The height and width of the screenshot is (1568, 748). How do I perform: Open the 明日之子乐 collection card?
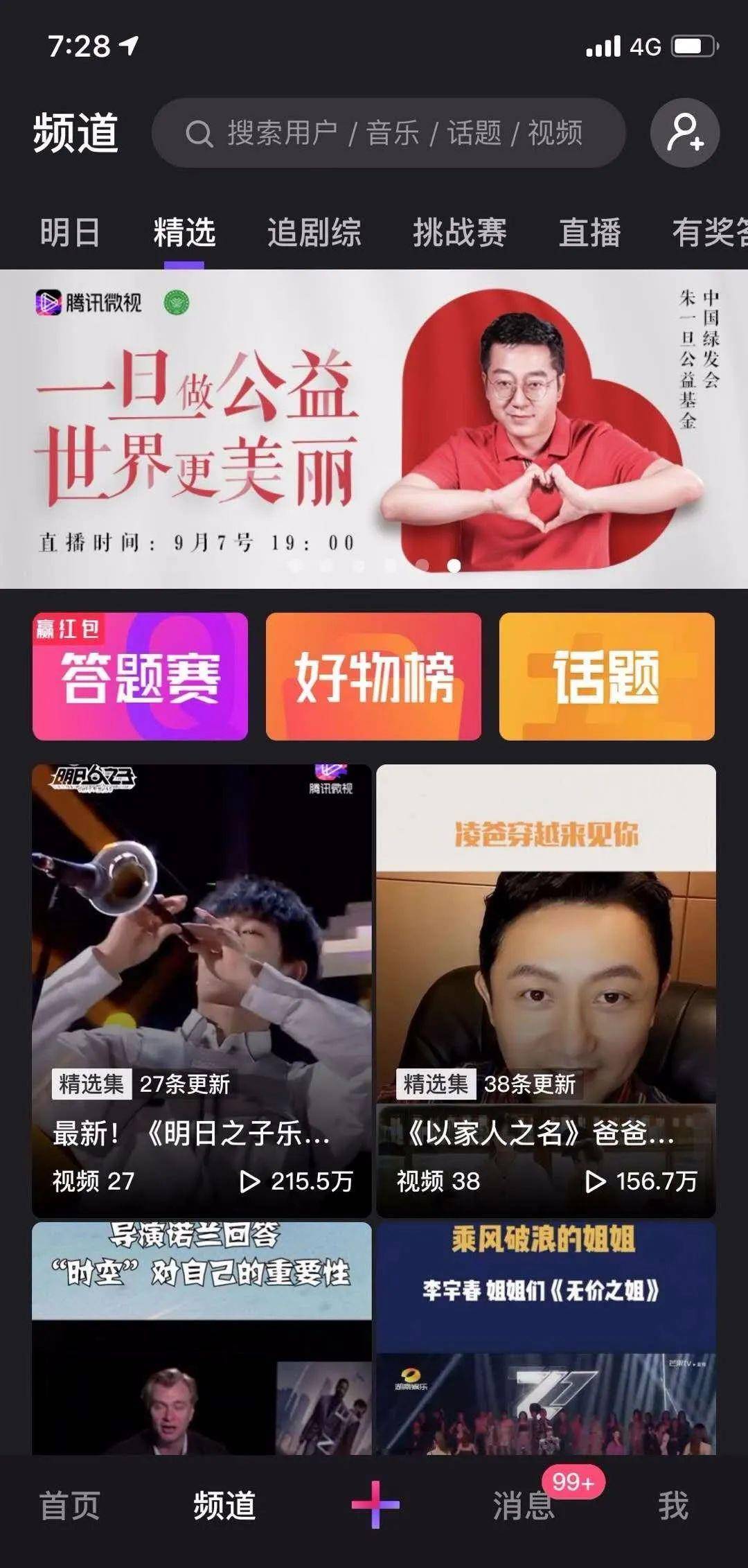point(202,991)
